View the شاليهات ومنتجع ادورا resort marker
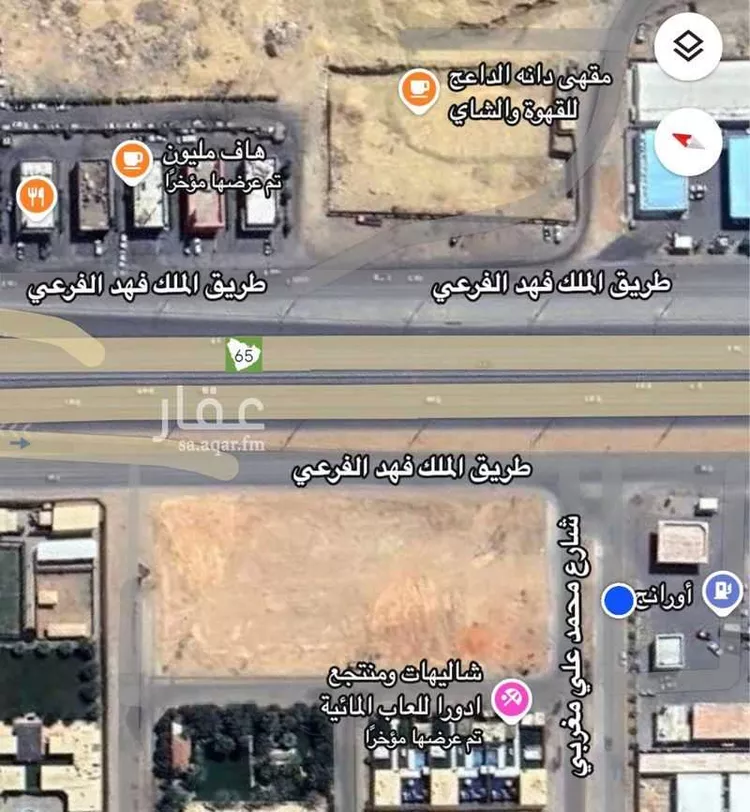 pos(512,699)
